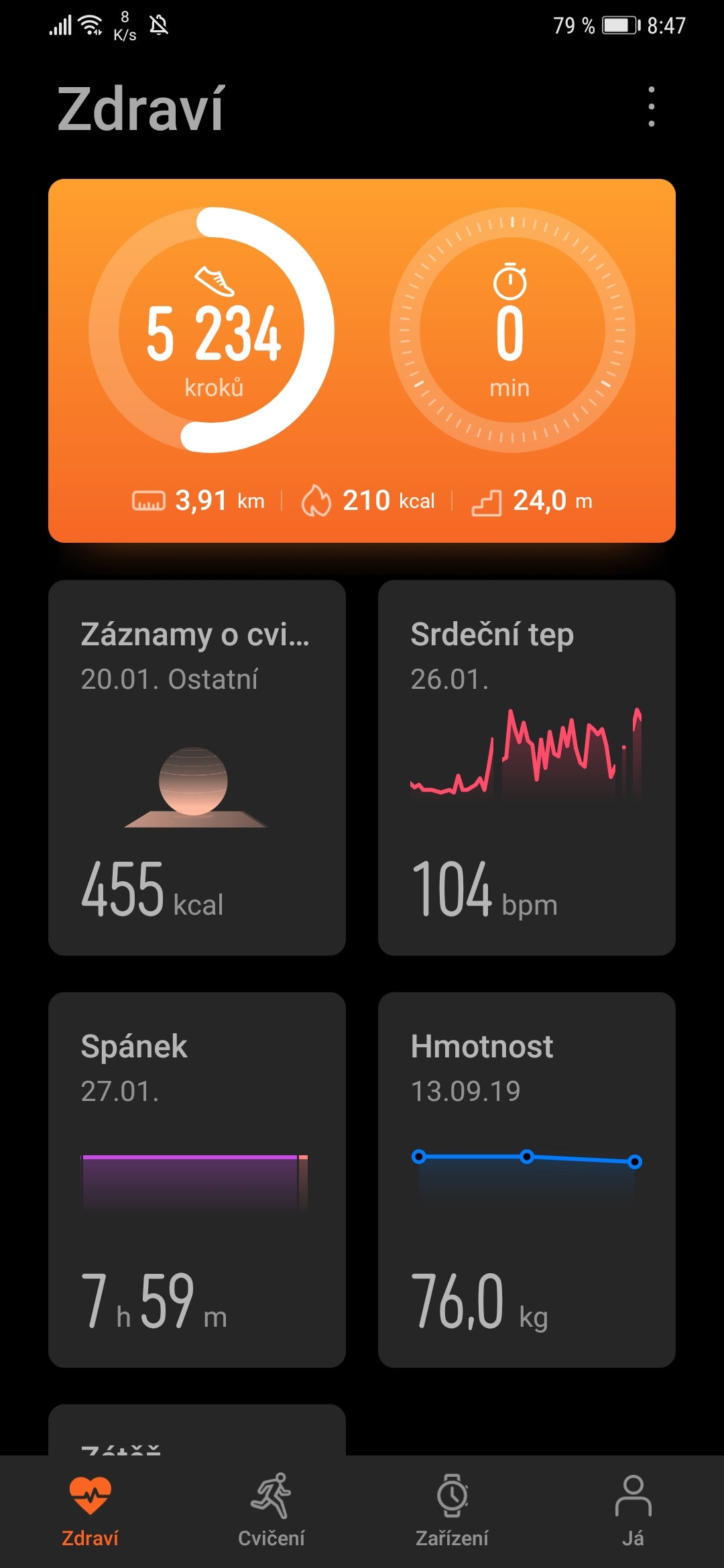Tap the notification mute bell status icon
Image resolution: width=724 pixels, height=1568 pixels.
[x=160, y=25]
